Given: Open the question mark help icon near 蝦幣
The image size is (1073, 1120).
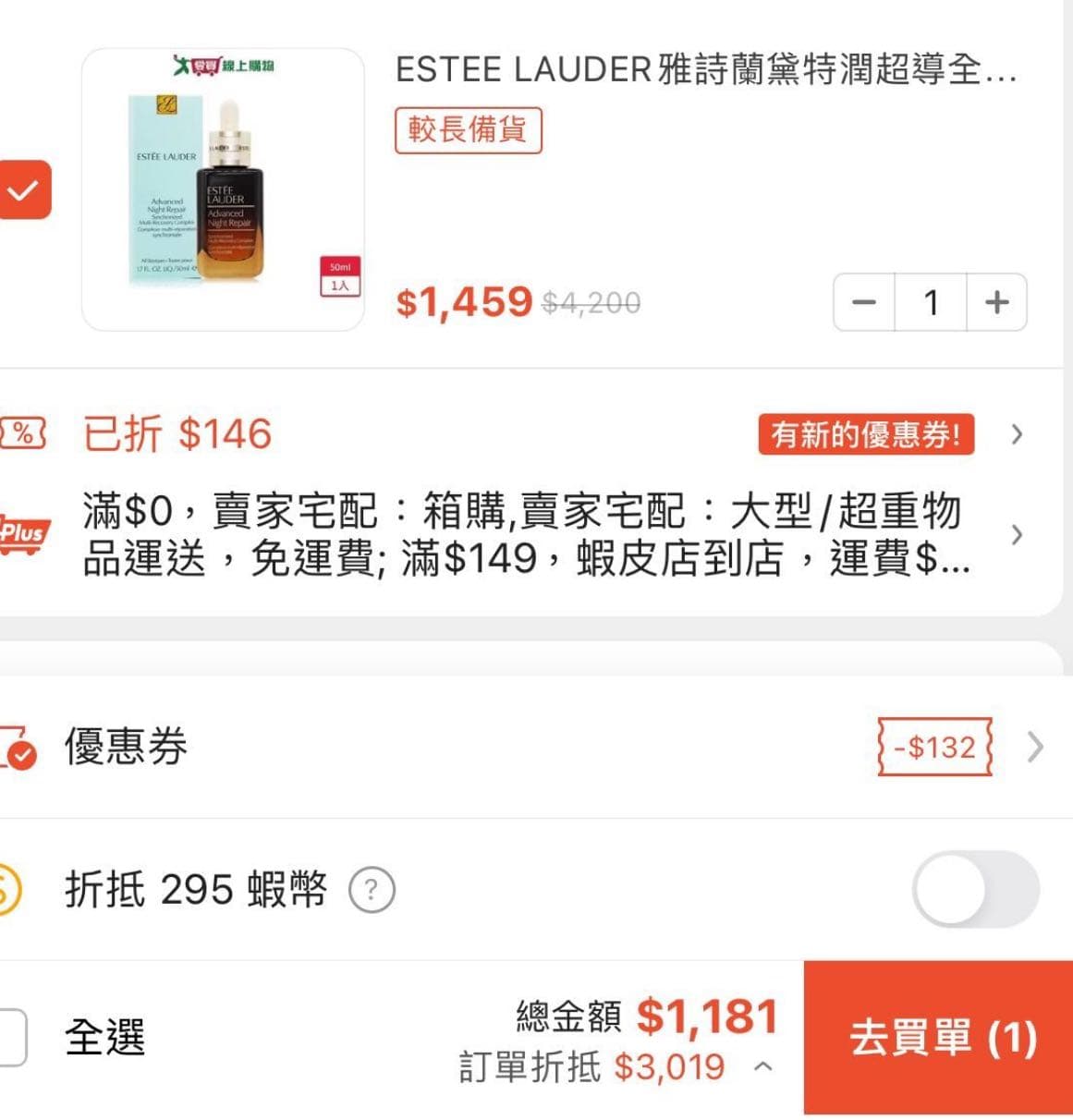Looking at the screenshot, I should pyautogui.click(x=372, y=889).
